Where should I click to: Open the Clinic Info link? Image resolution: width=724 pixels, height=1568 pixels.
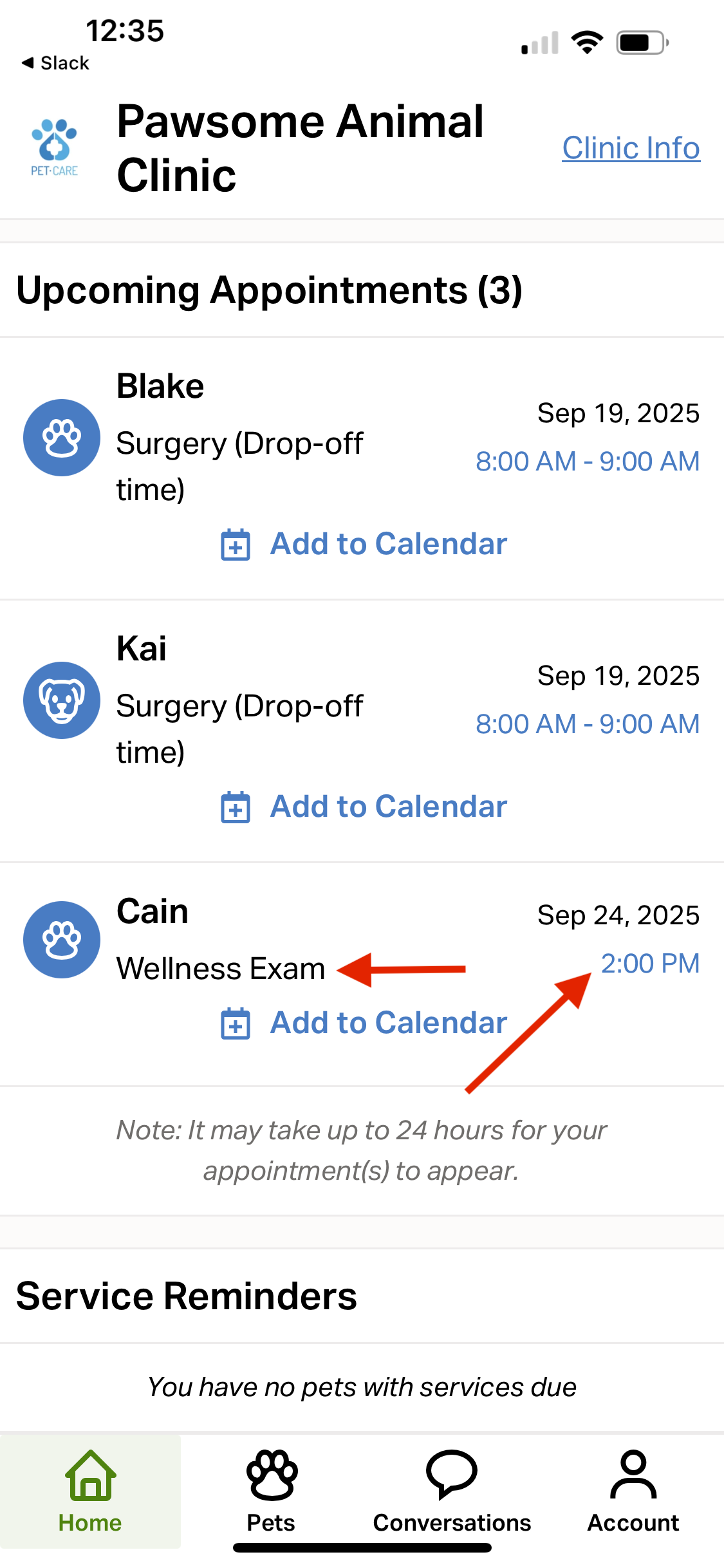[631, 148]
